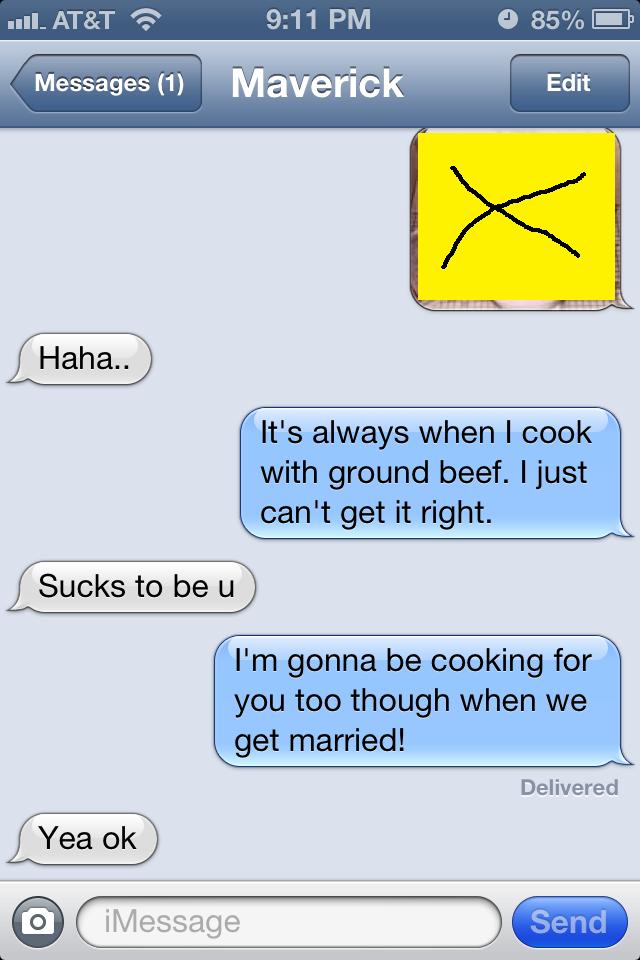Tap the Edit button
Viewport: 640px width, 960px height.
pos(567,83)
